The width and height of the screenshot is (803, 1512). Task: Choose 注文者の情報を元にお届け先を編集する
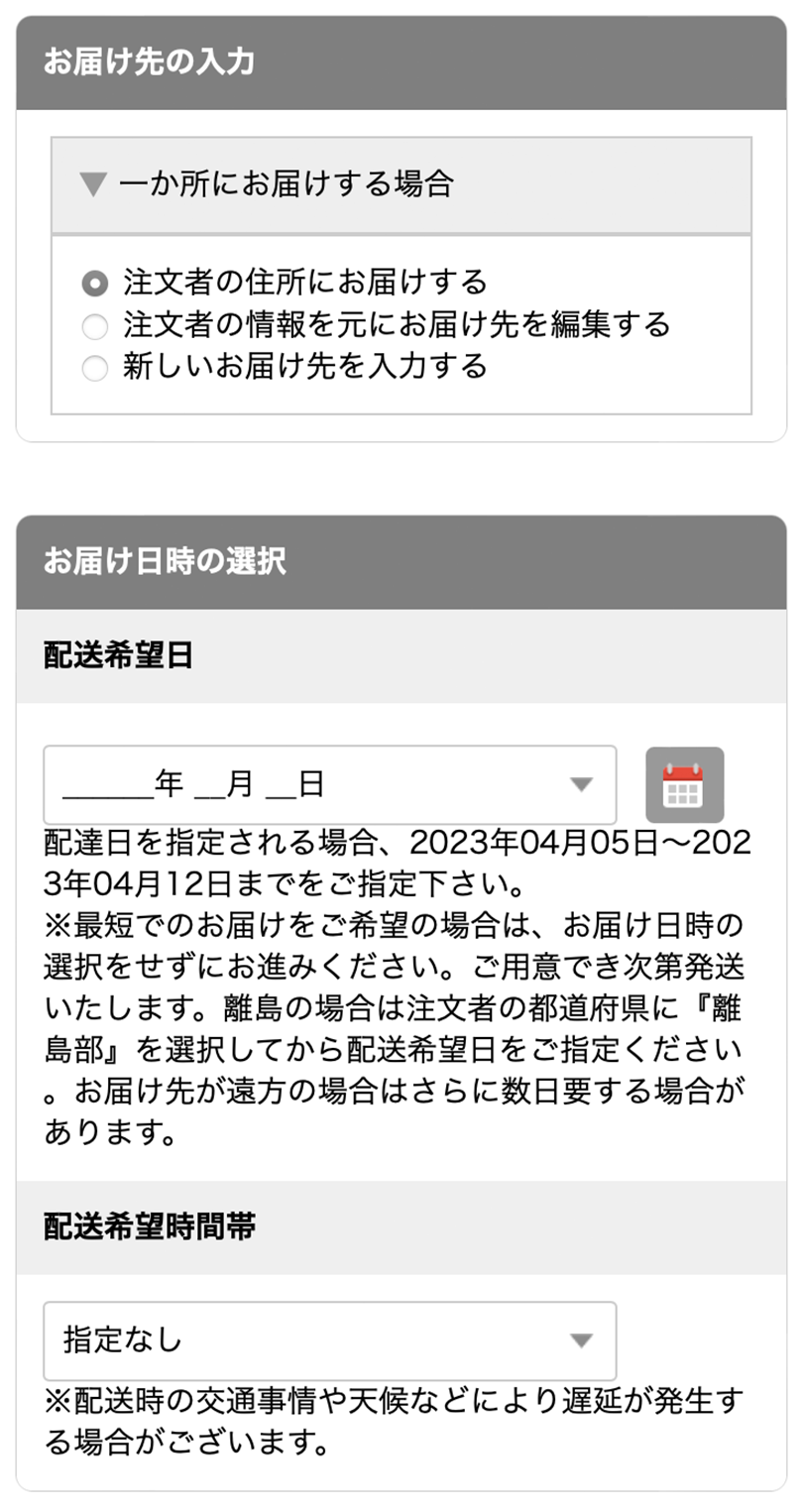pyautogui.click(x=94, y=326)
